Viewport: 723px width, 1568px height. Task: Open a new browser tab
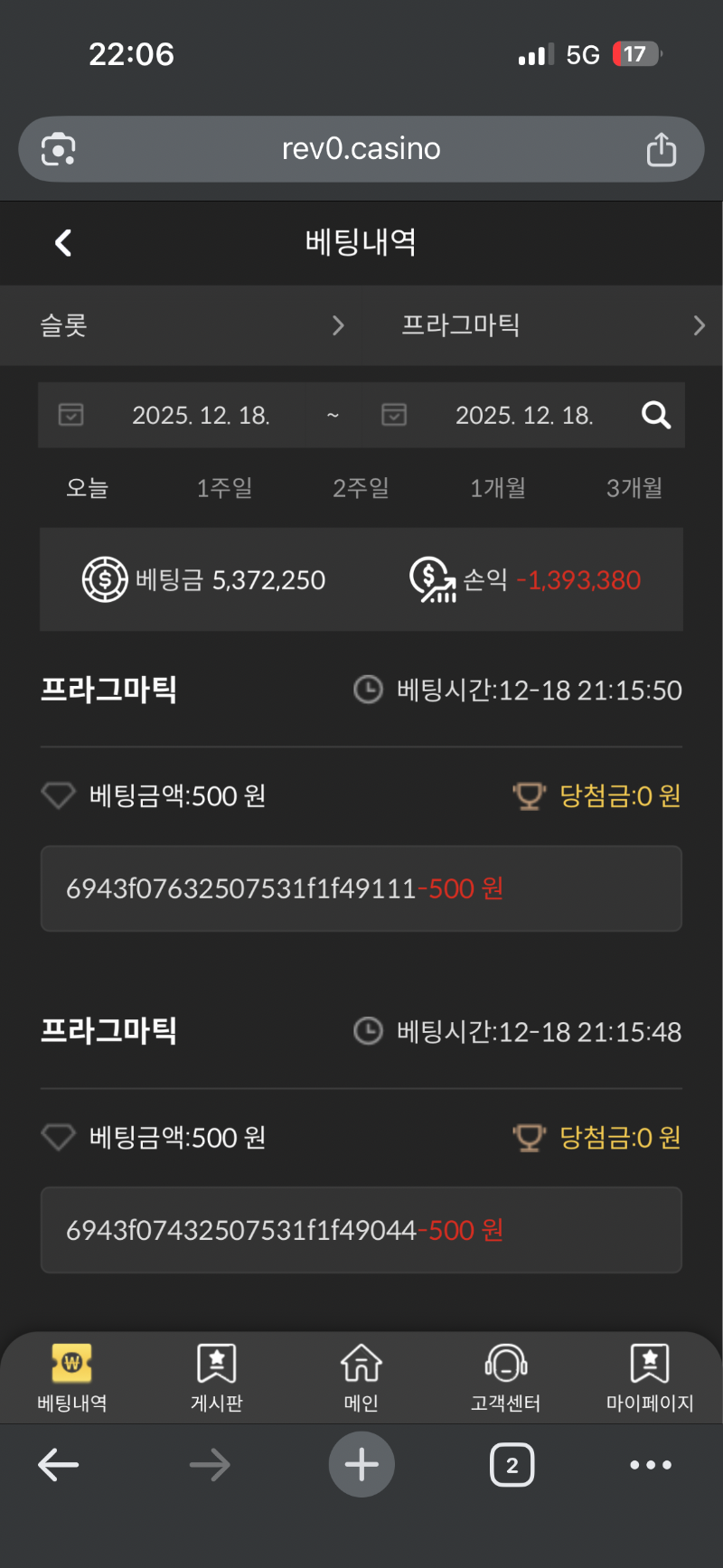[x=361, y=1464]
